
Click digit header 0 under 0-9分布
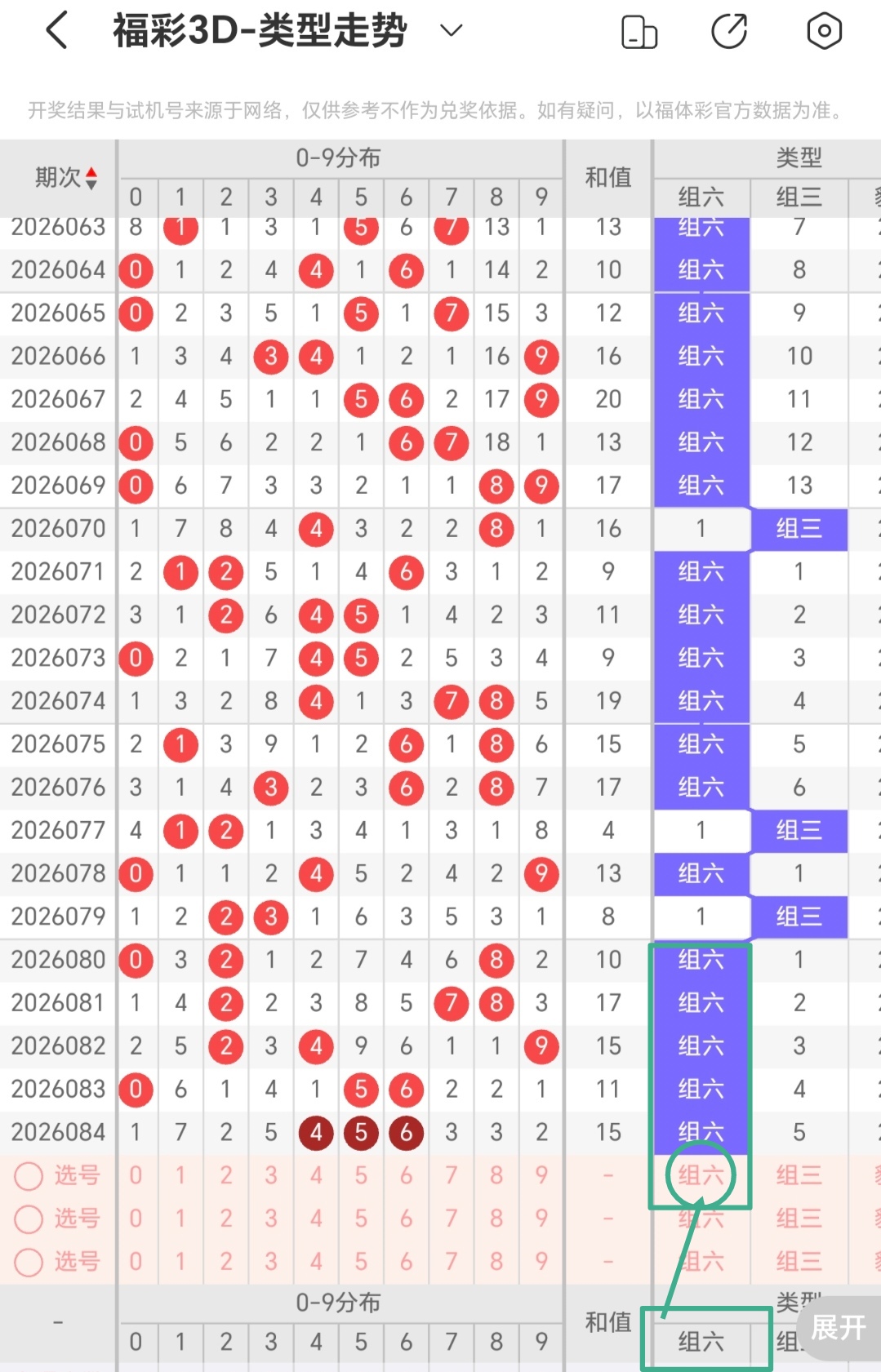click(x=136, y=197)
